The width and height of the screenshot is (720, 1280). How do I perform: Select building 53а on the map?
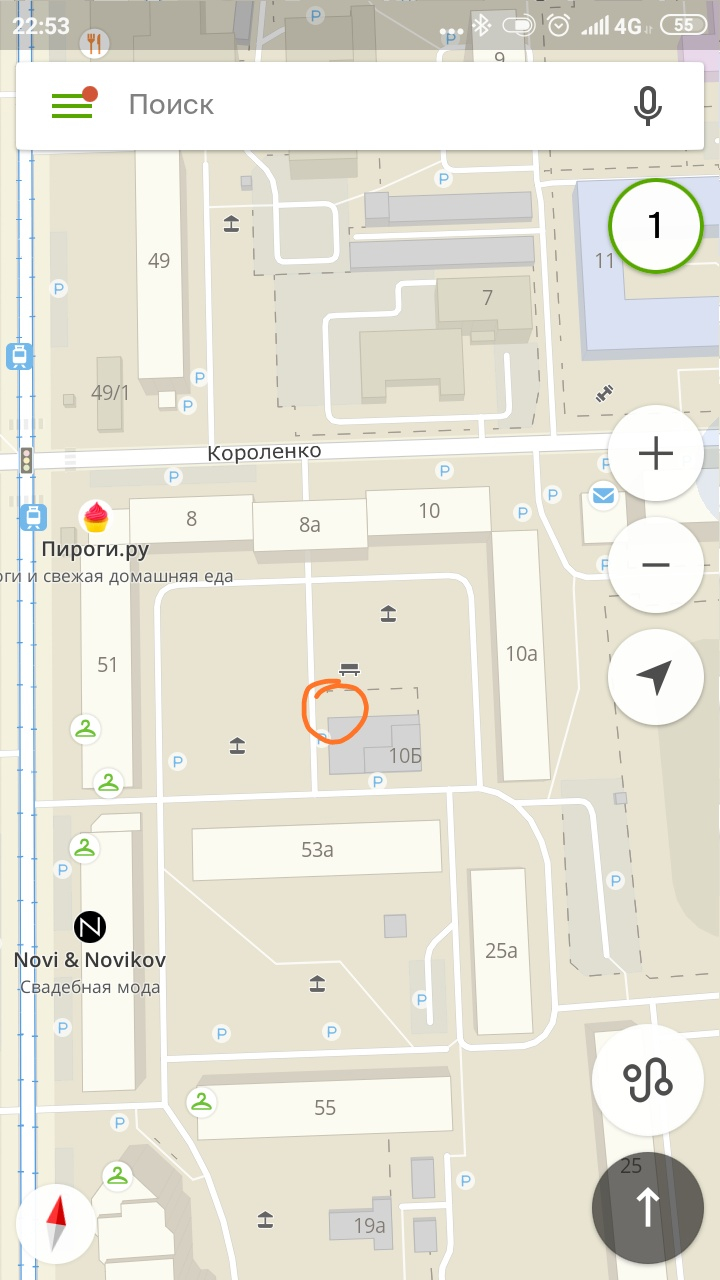pyautogui.click(x=316, y=850)
